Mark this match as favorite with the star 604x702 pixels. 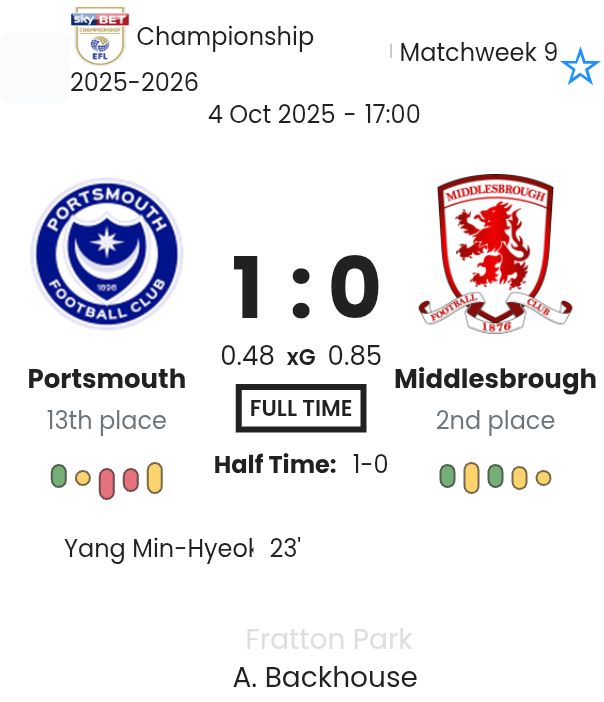tap(580, 68)
